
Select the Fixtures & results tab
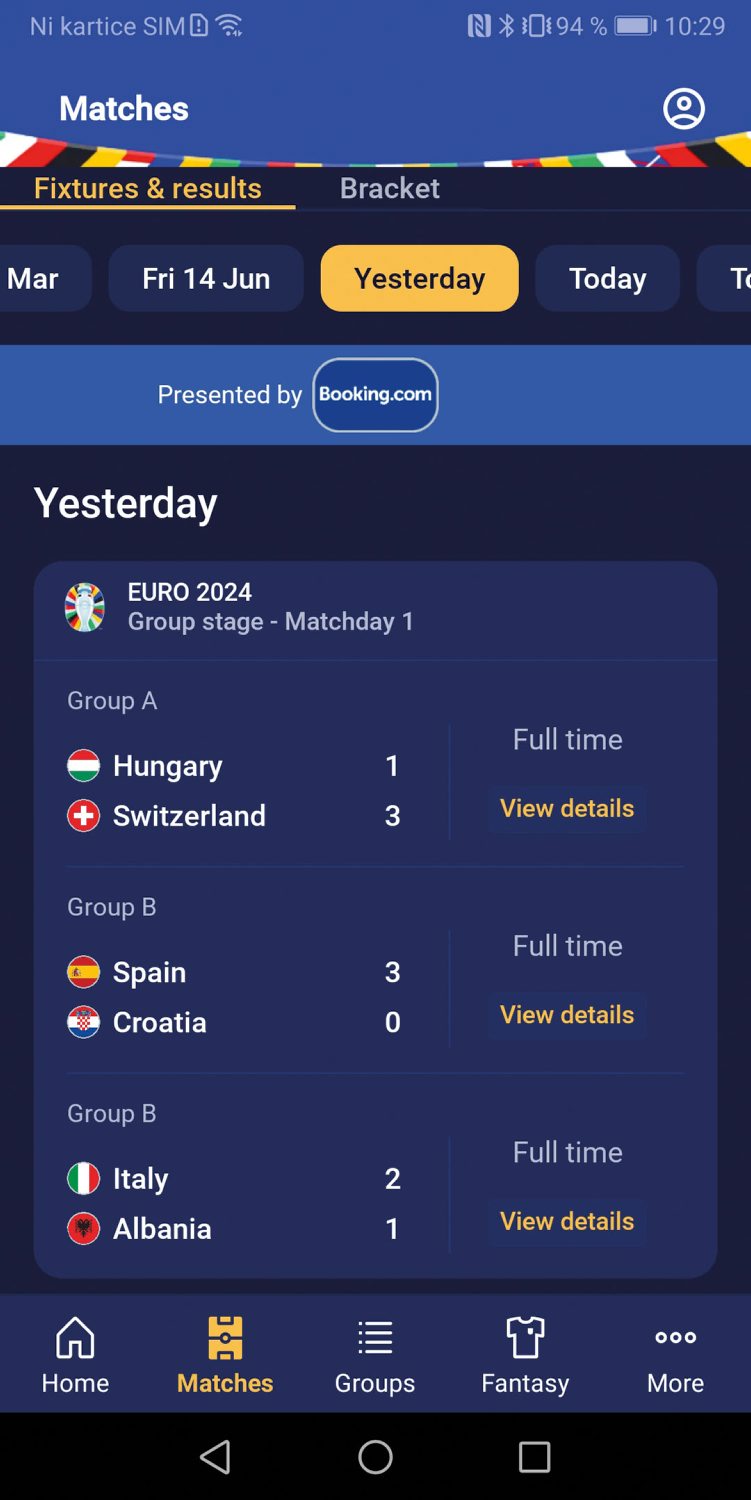point(148,188)
